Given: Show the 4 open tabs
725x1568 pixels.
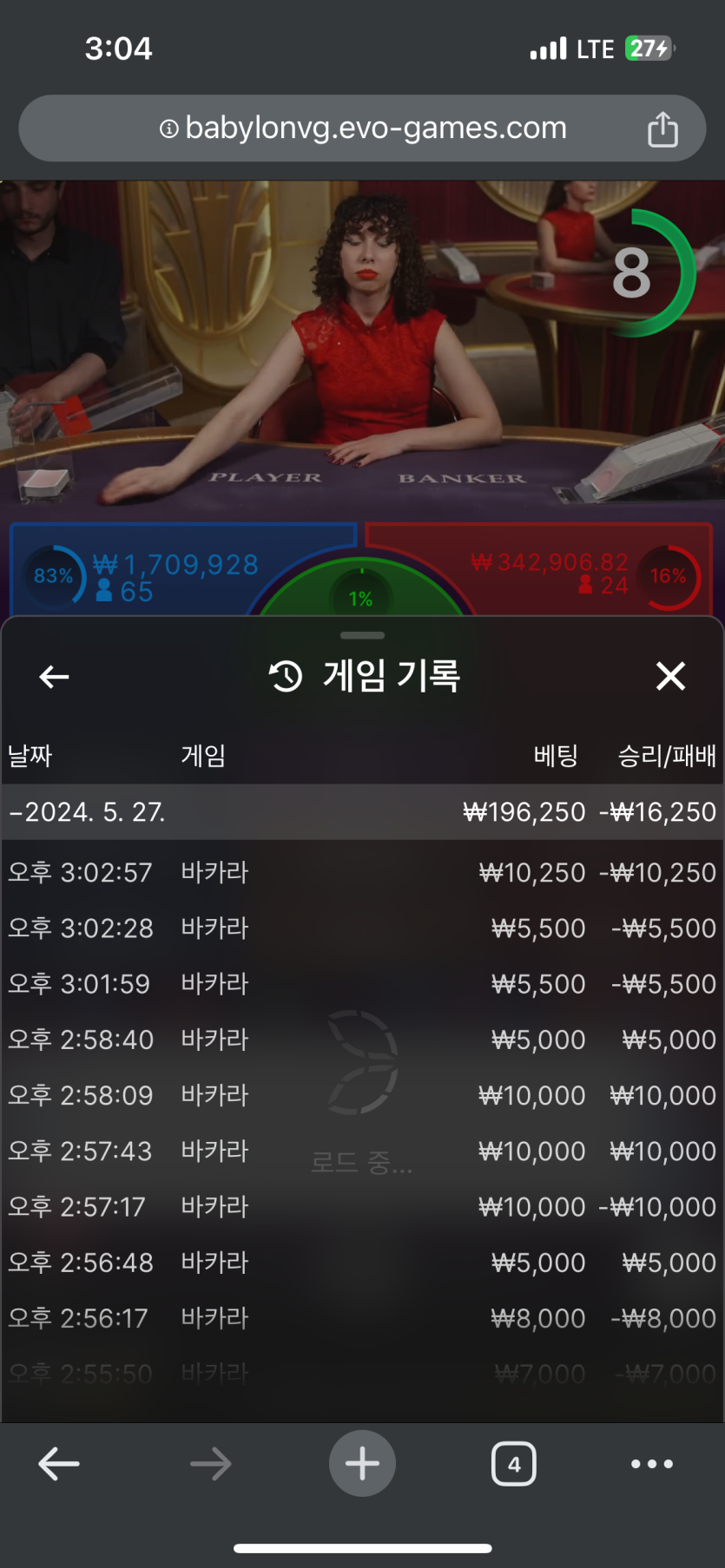Looking at the screenshot, I should 513,1464.
